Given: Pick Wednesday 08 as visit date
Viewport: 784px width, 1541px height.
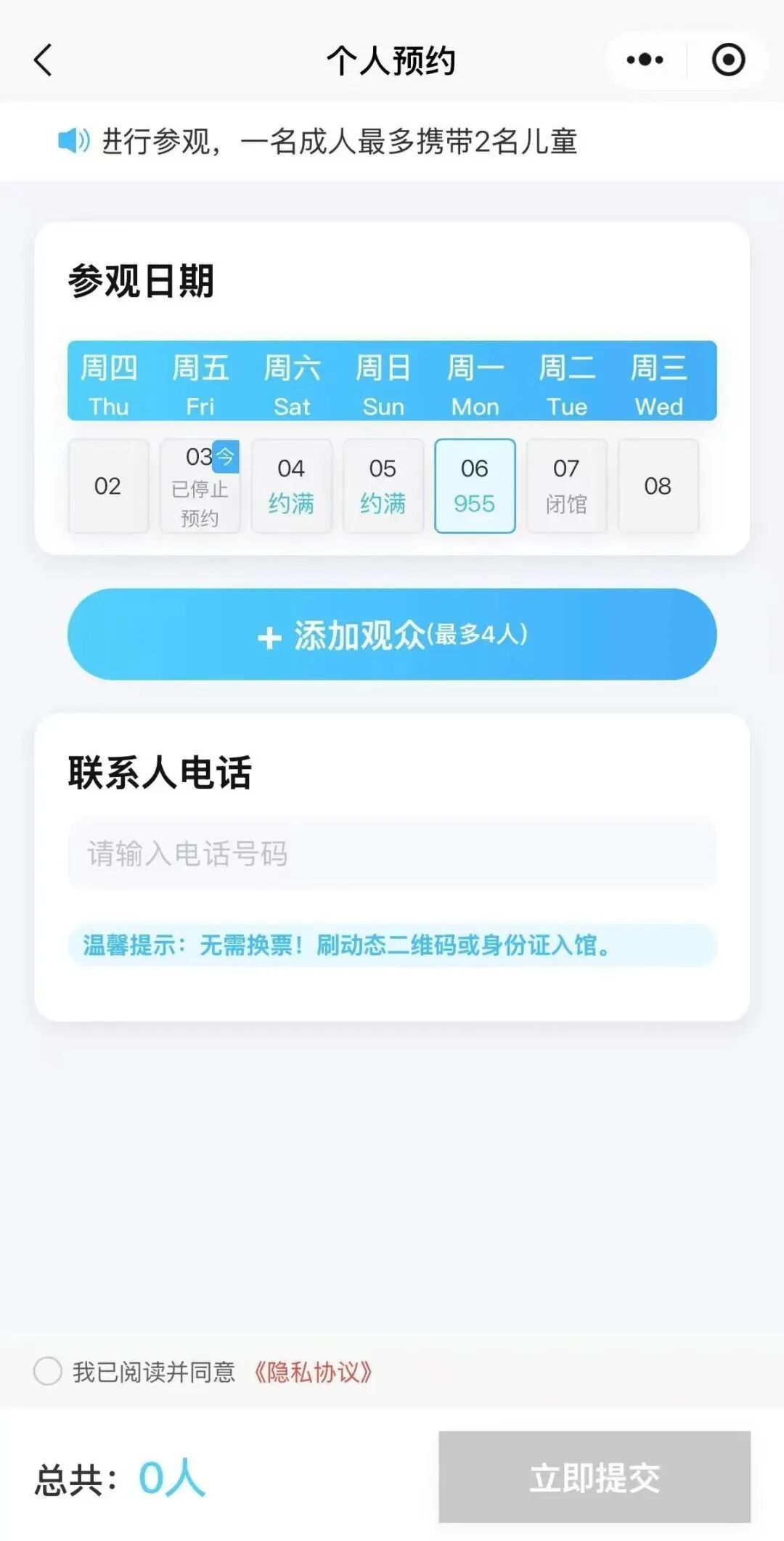Looking at the screenshot, I should [658, 486].
